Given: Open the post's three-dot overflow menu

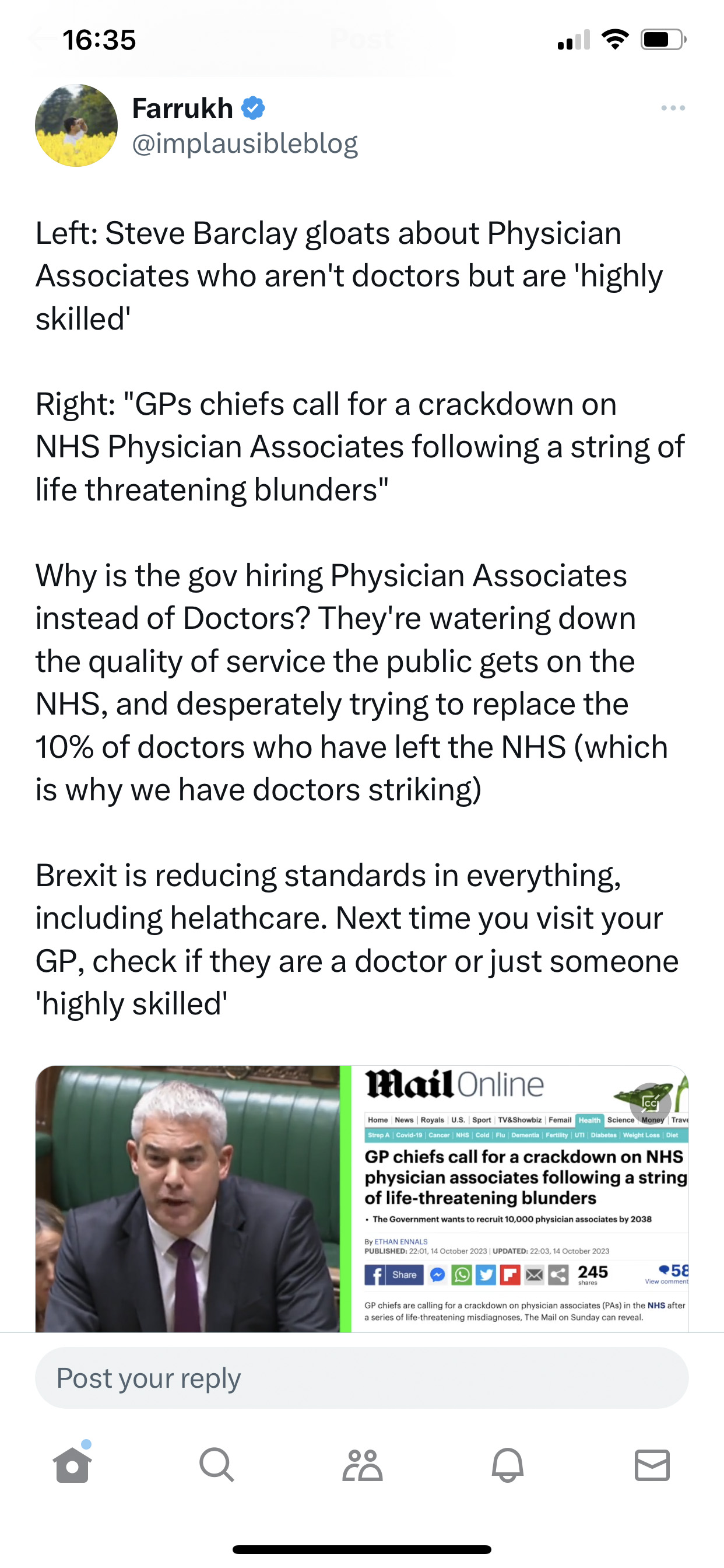Looking at the screenshot, I should click(673, 108).
